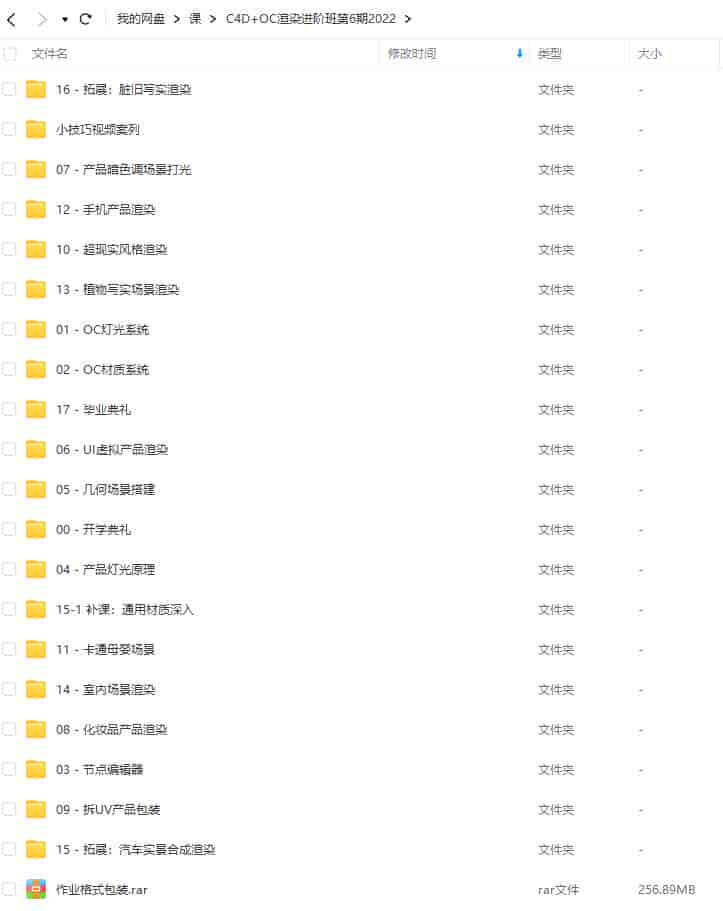
Task: Open folder 17 - 毕业典礼
Action: coord(93,410)
